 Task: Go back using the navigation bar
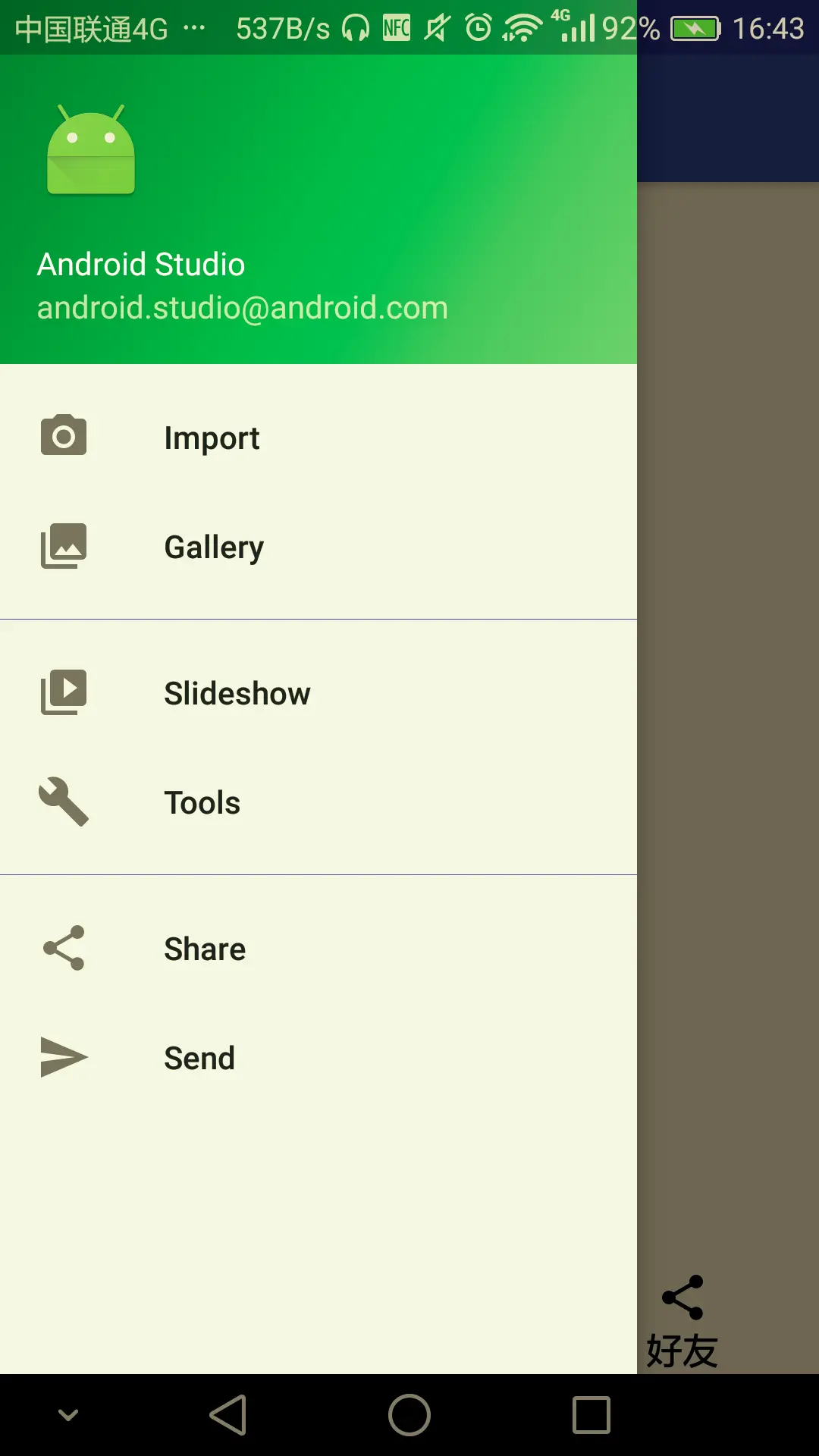click(x=227, y=1415)
